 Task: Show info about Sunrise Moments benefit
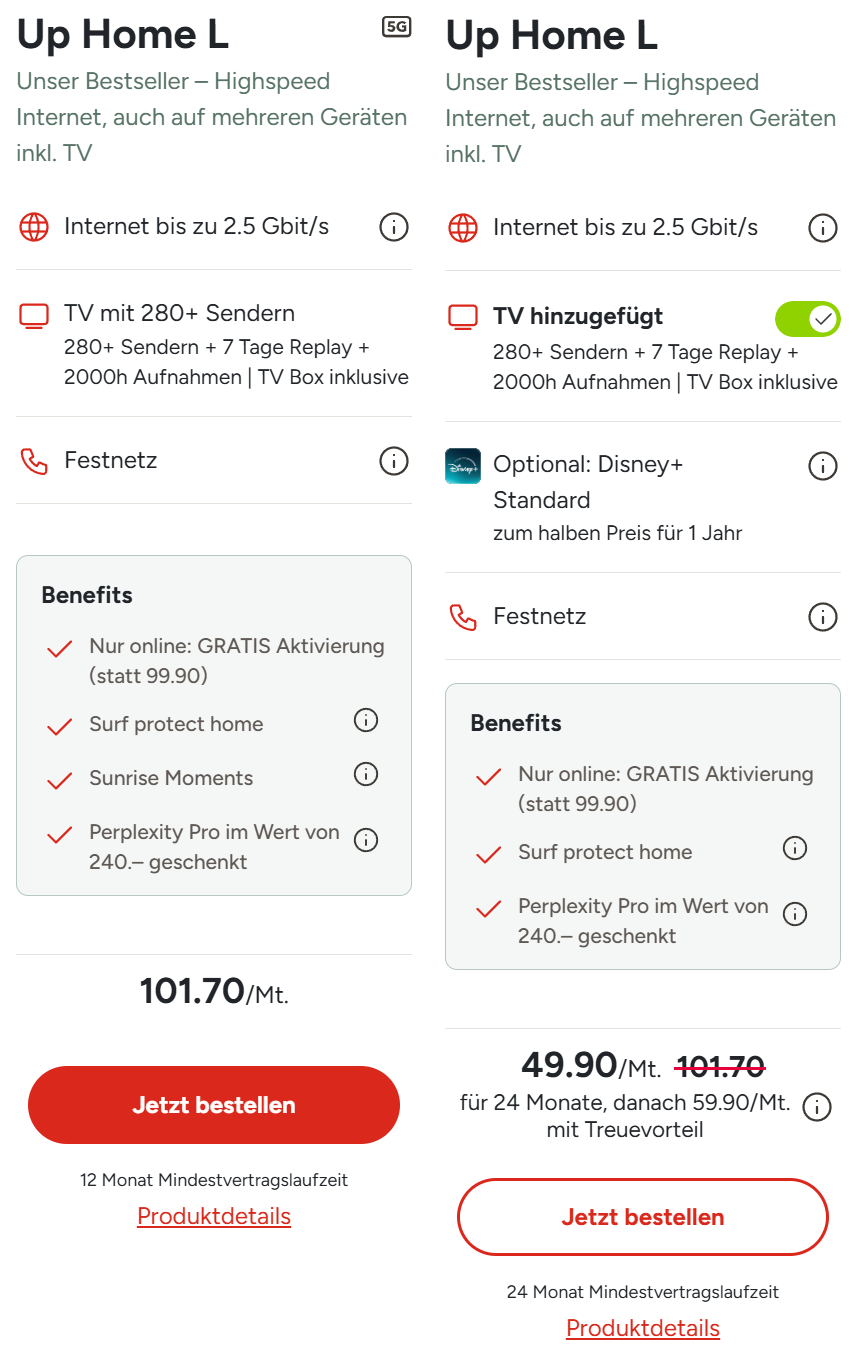tap(366, 774)
